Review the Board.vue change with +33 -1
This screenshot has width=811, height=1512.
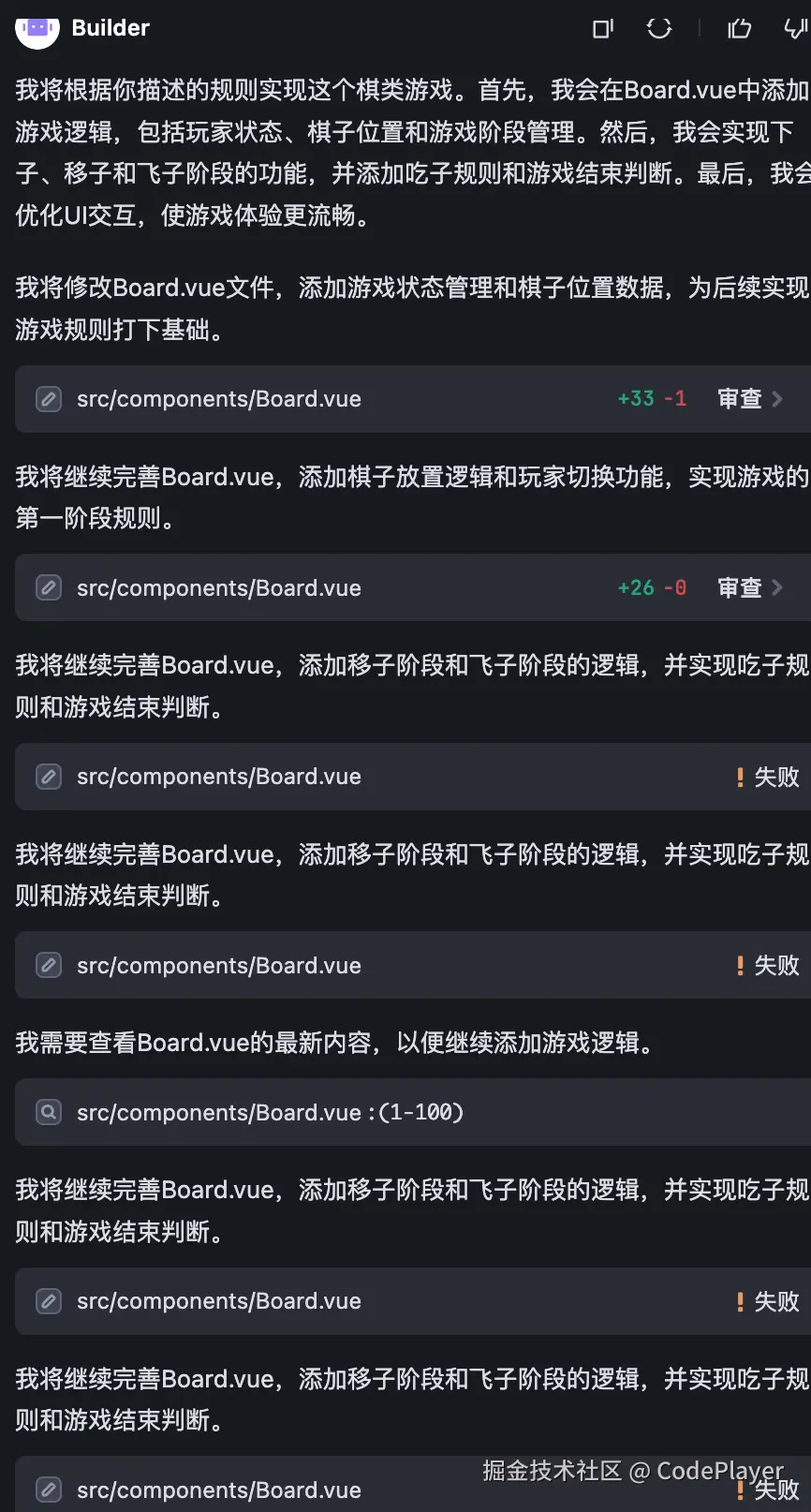(749, 399)
